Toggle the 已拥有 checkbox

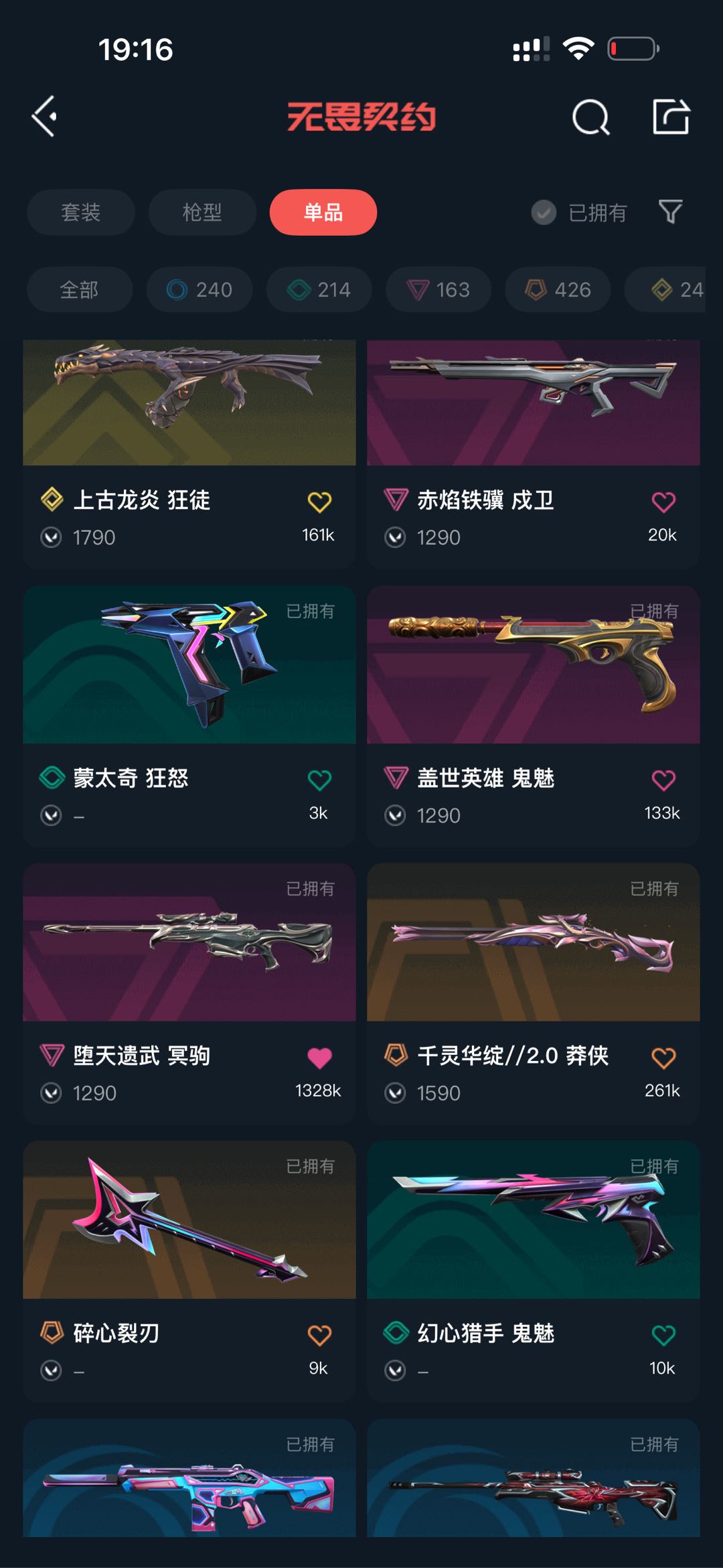pos(544,212)
